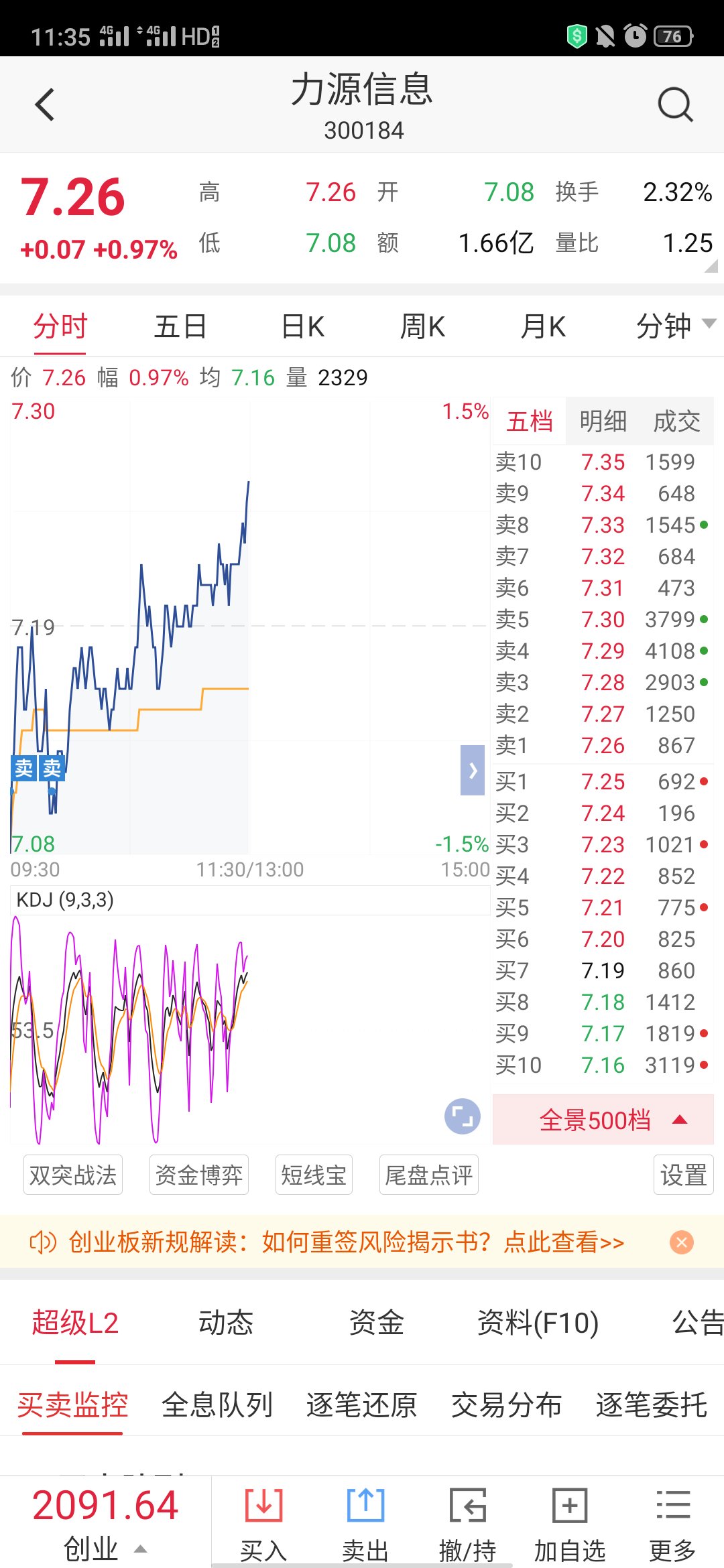The width and height of the screenshot is (724, 1568).
Task: Open the 分钟 interval dropdown
Action: pos(674,327)
